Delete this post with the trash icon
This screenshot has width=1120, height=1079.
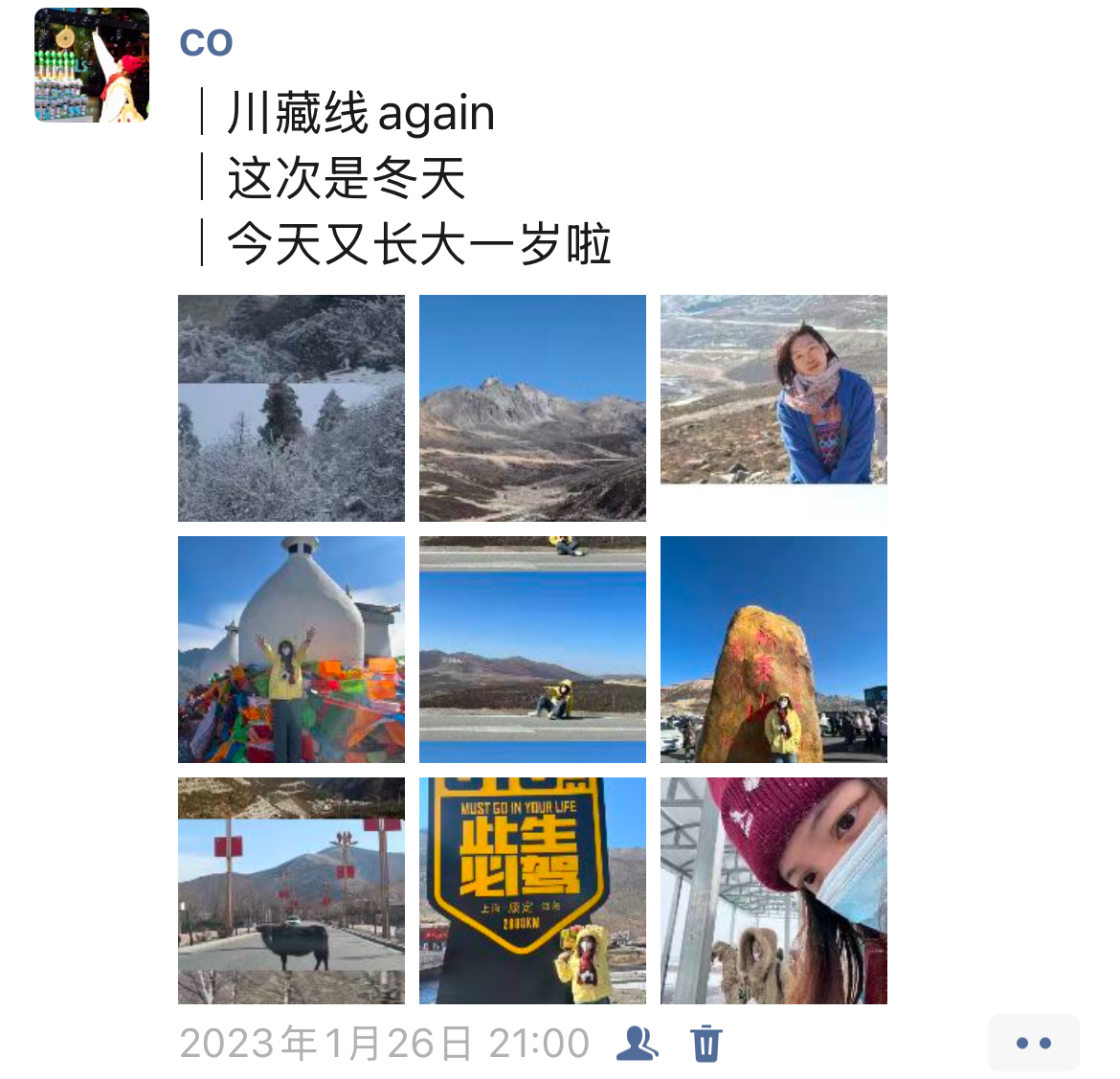706,1044
